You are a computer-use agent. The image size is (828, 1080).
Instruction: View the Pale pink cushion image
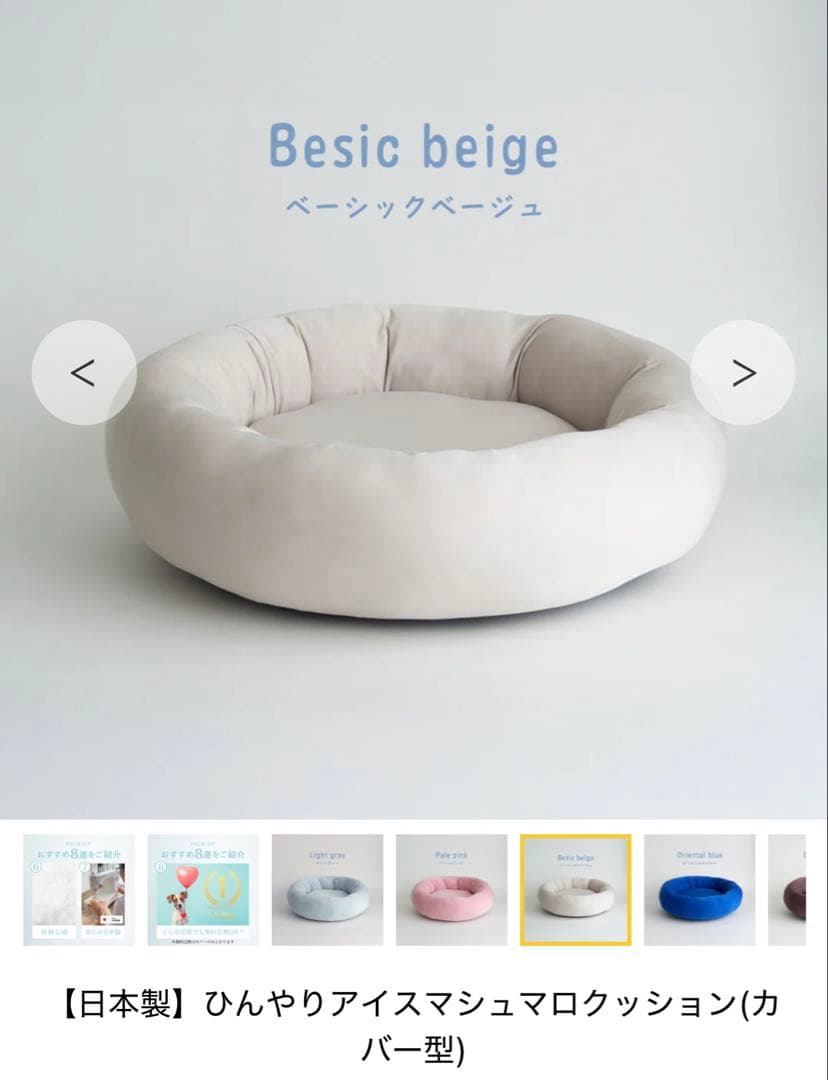[x=451, y=890]
